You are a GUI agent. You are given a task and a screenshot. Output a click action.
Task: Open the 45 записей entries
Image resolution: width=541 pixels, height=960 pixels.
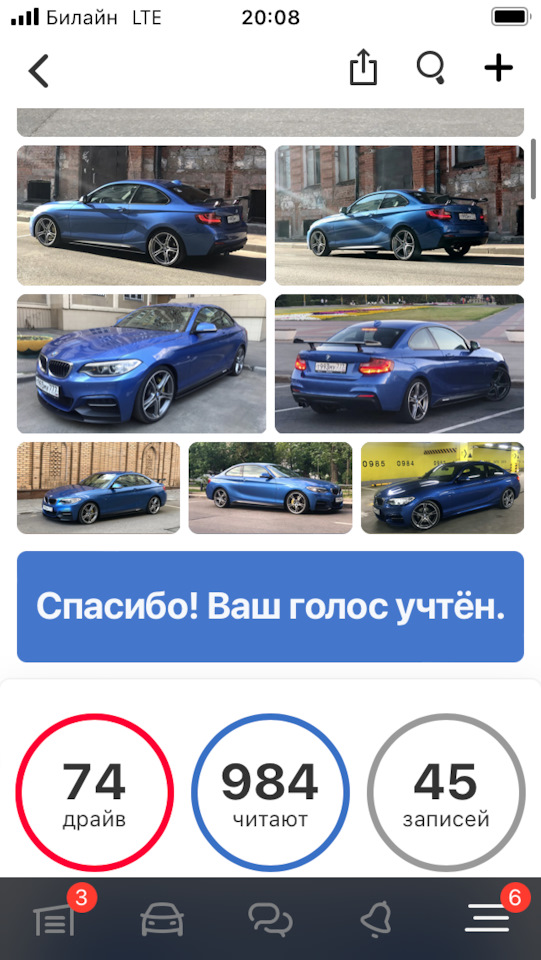tap(446, 792)
